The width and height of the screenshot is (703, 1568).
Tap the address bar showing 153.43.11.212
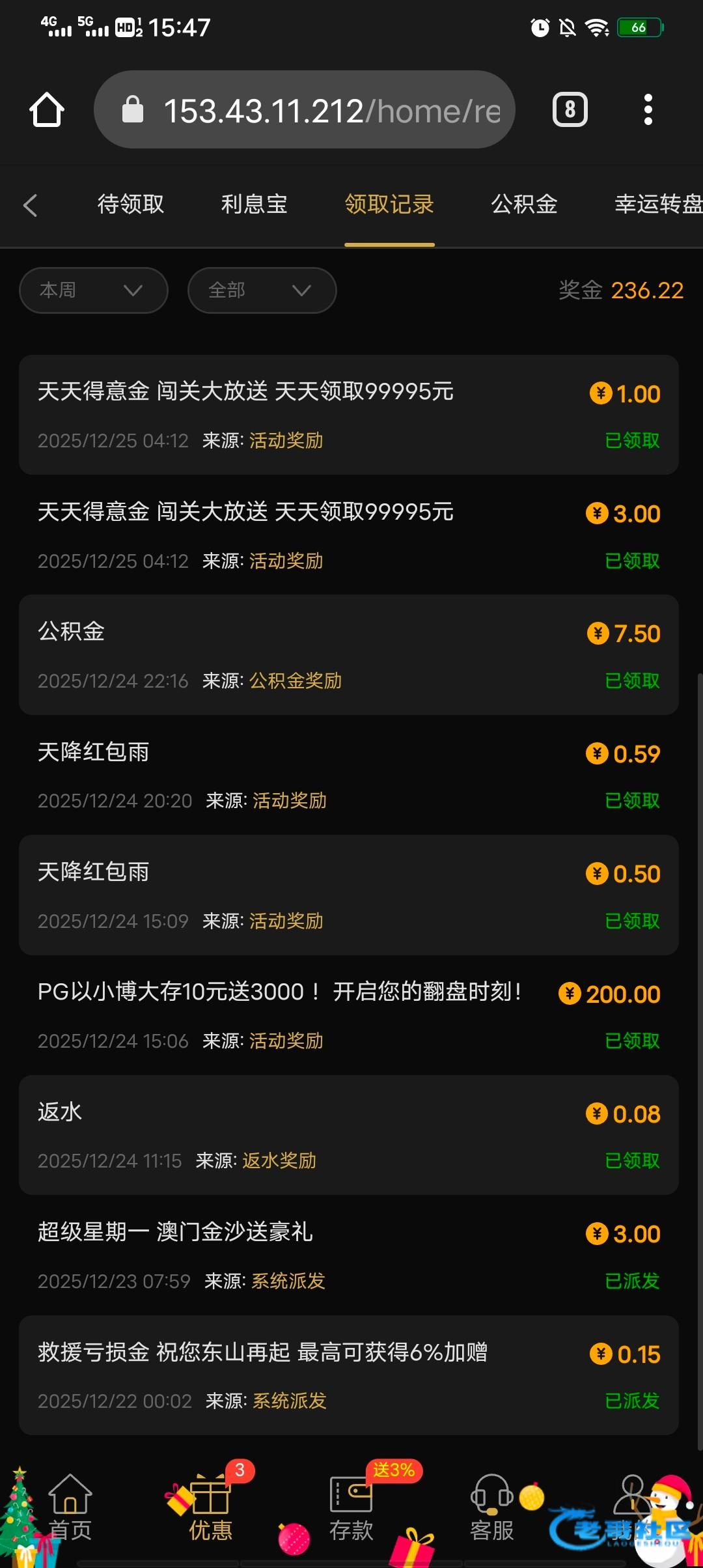tap(305, 109)
